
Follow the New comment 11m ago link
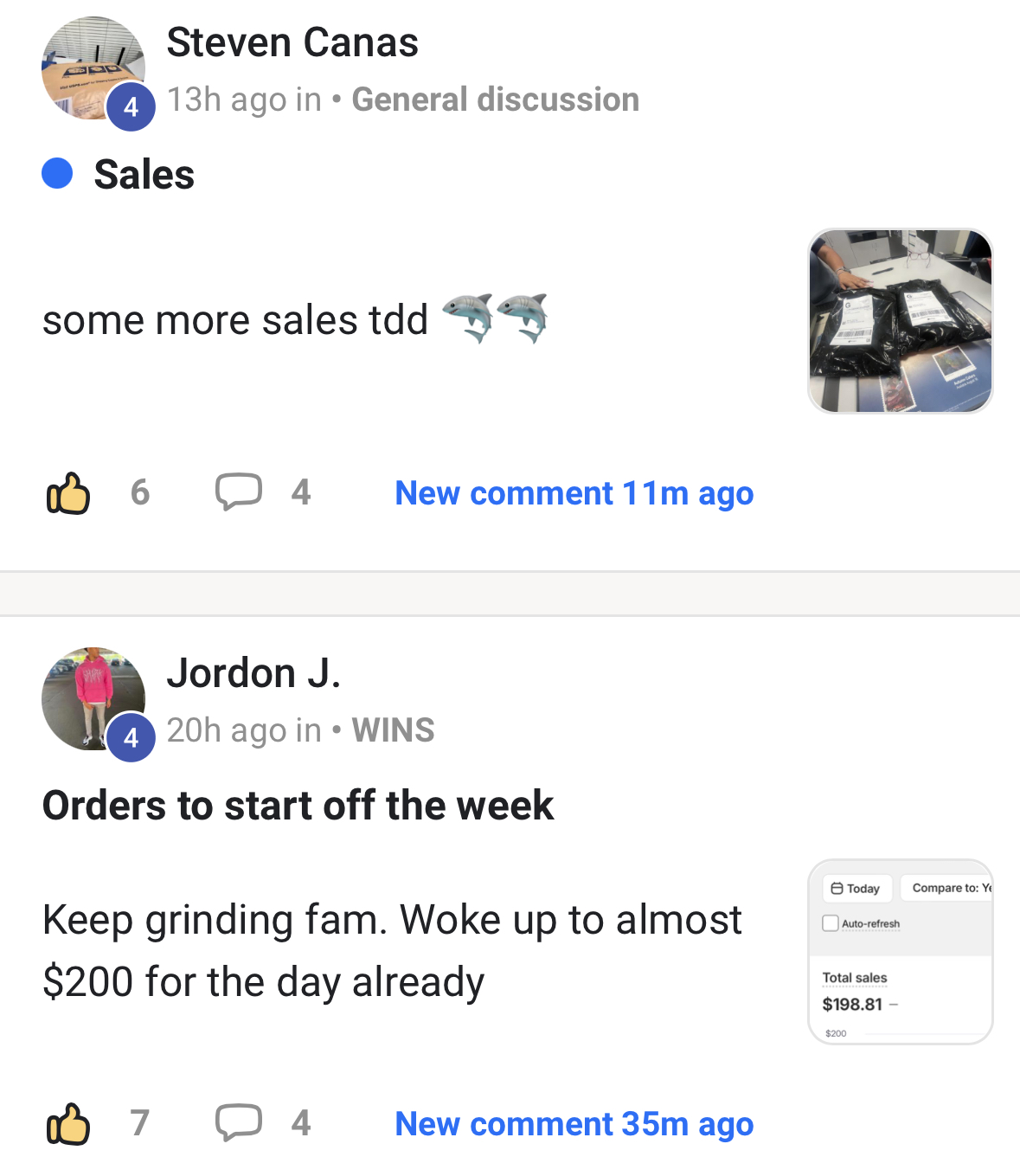pos(574,492)
